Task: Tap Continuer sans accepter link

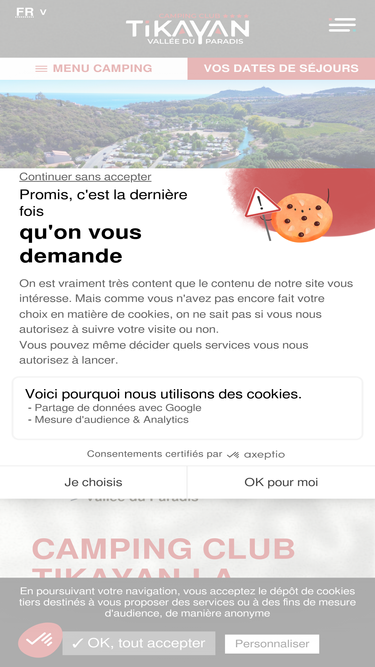Action: (85, 177)
